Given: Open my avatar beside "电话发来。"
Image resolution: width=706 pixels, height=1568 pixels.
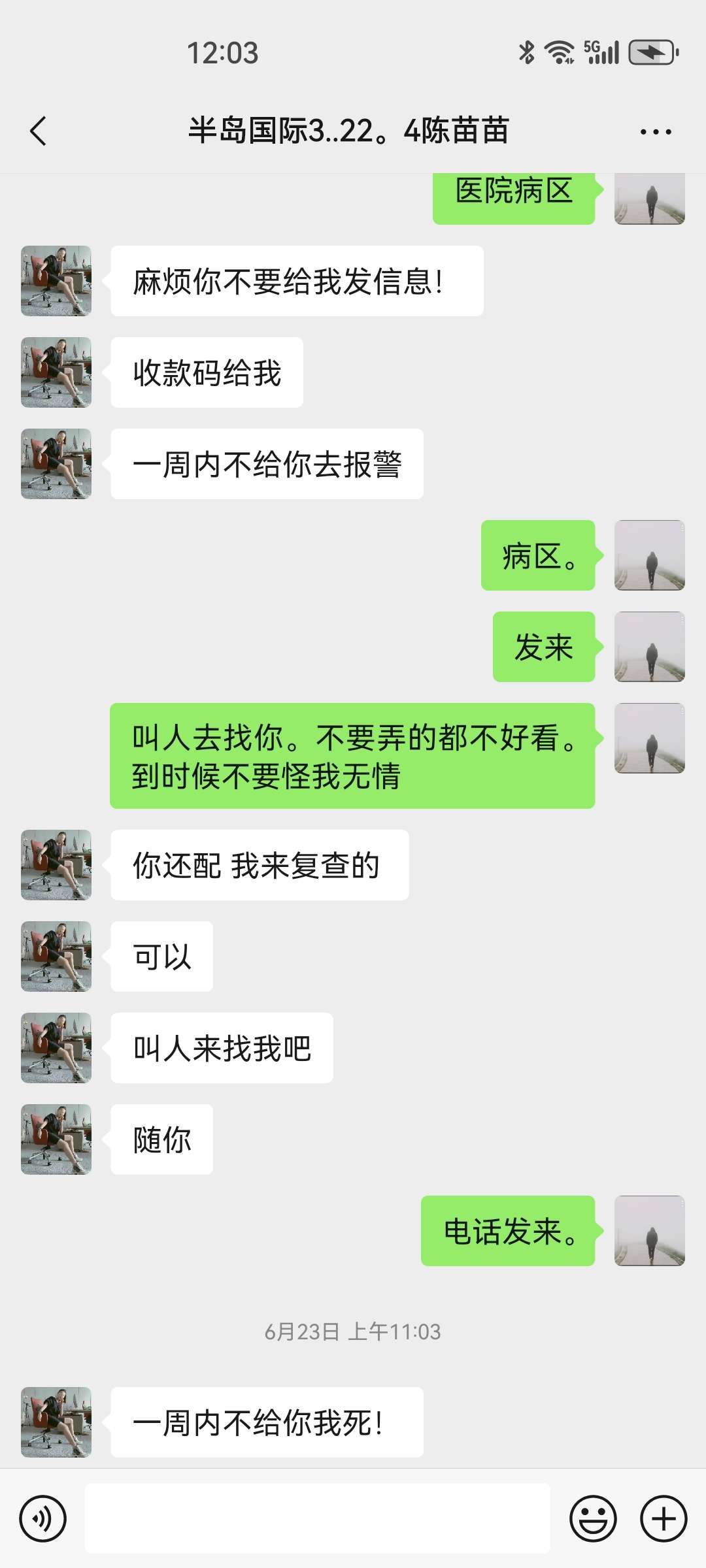Looking at the screenshot, I should (x=649, y=1231).
